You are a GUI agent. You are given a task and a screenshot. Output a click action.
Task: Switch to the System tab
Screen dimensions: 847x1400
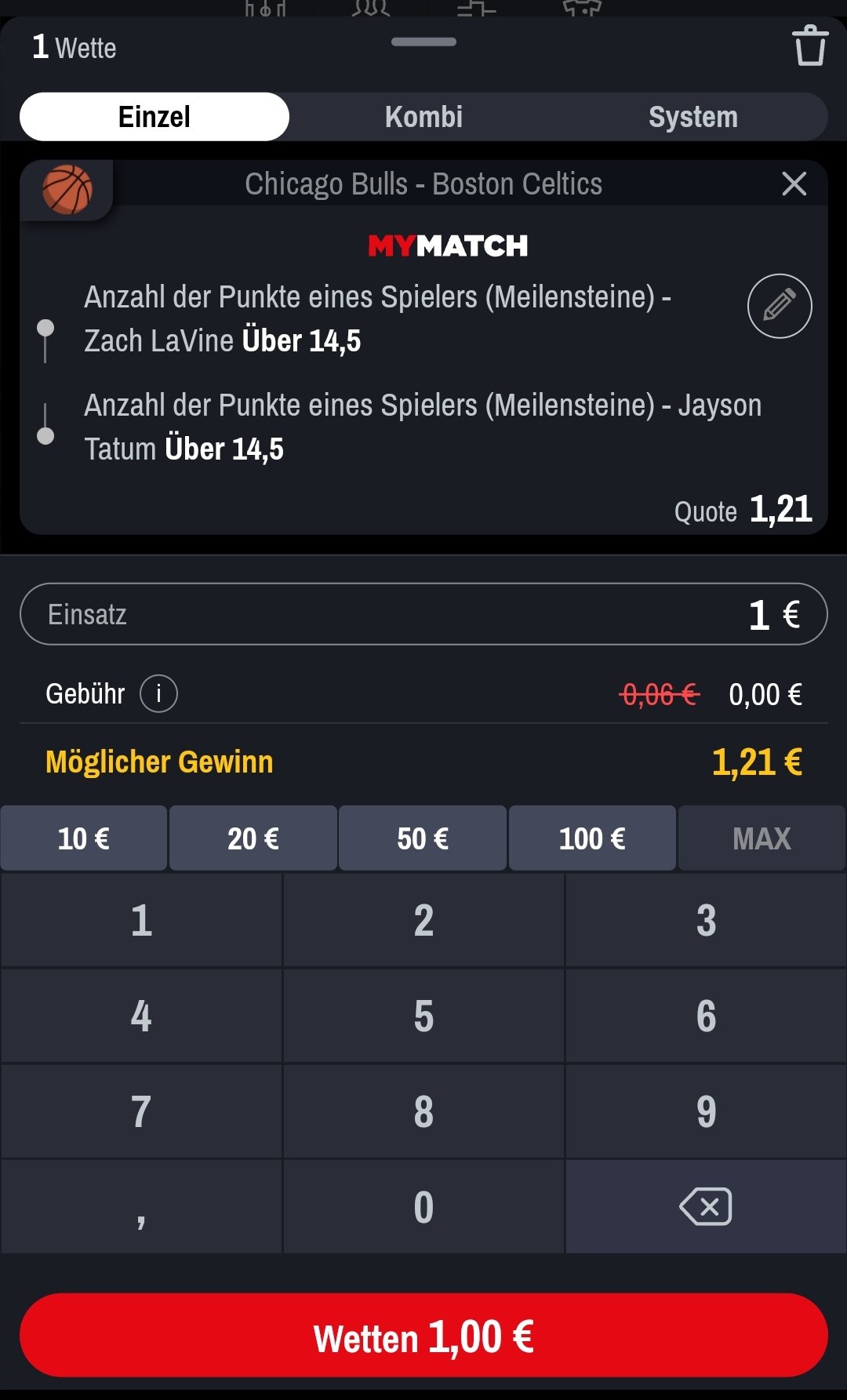pyautogui.click(x=693, y=117)
